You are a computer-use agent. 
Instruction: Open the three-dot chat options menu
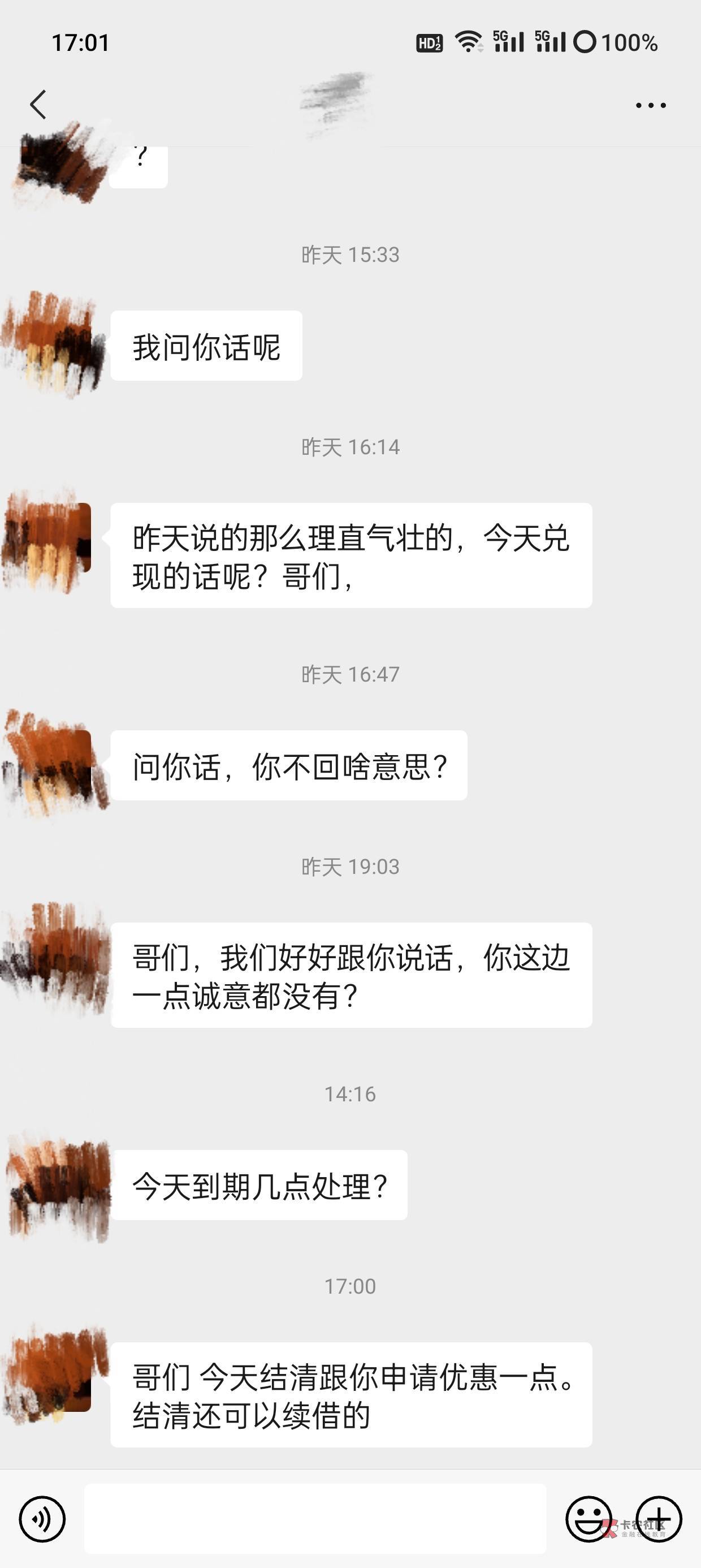[651, 105]
